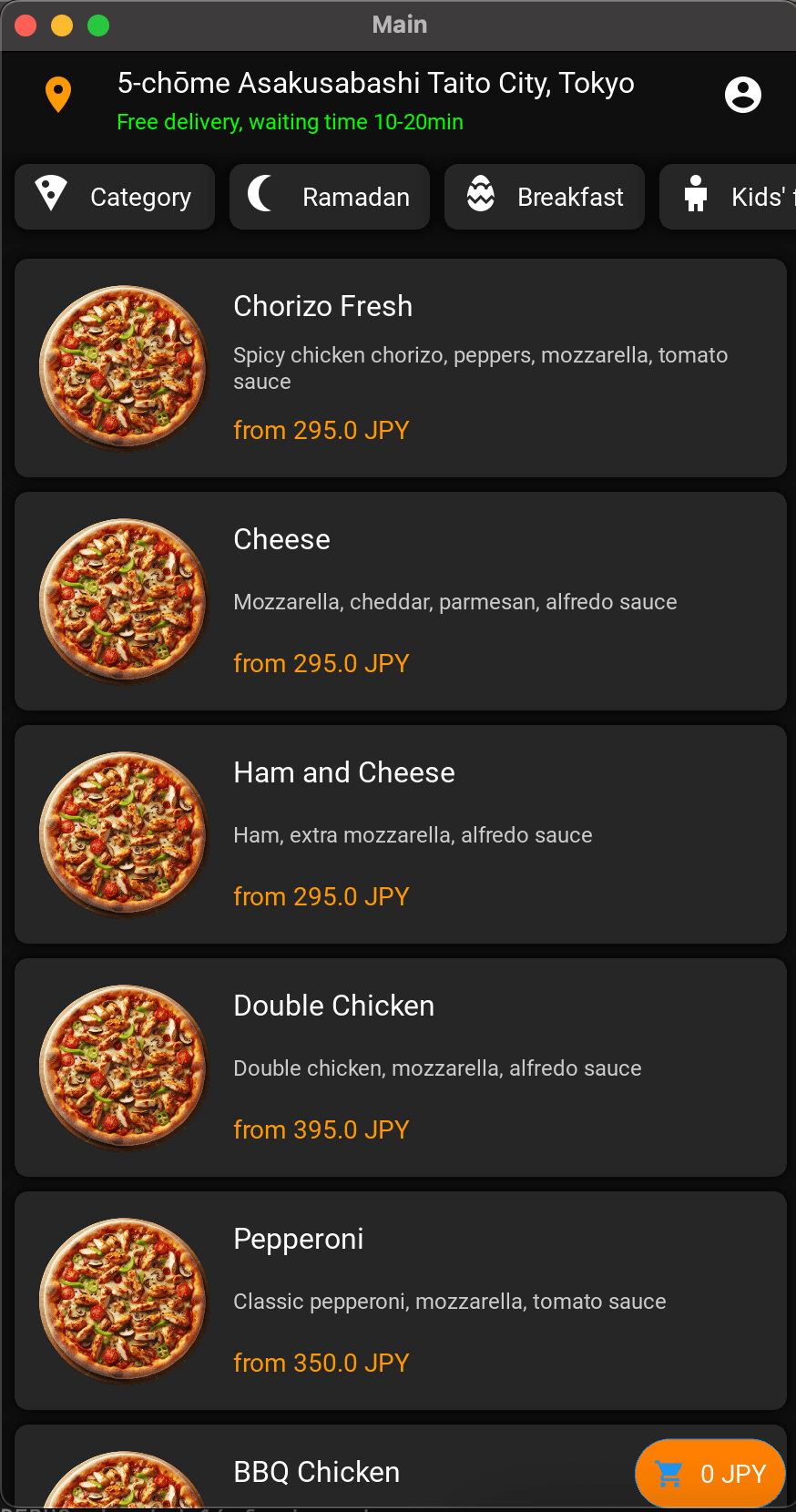Viewport: 796px width, 1512px height.
Task: Switch to the Breakfast filter tab
Action: [x=544, y=196]
